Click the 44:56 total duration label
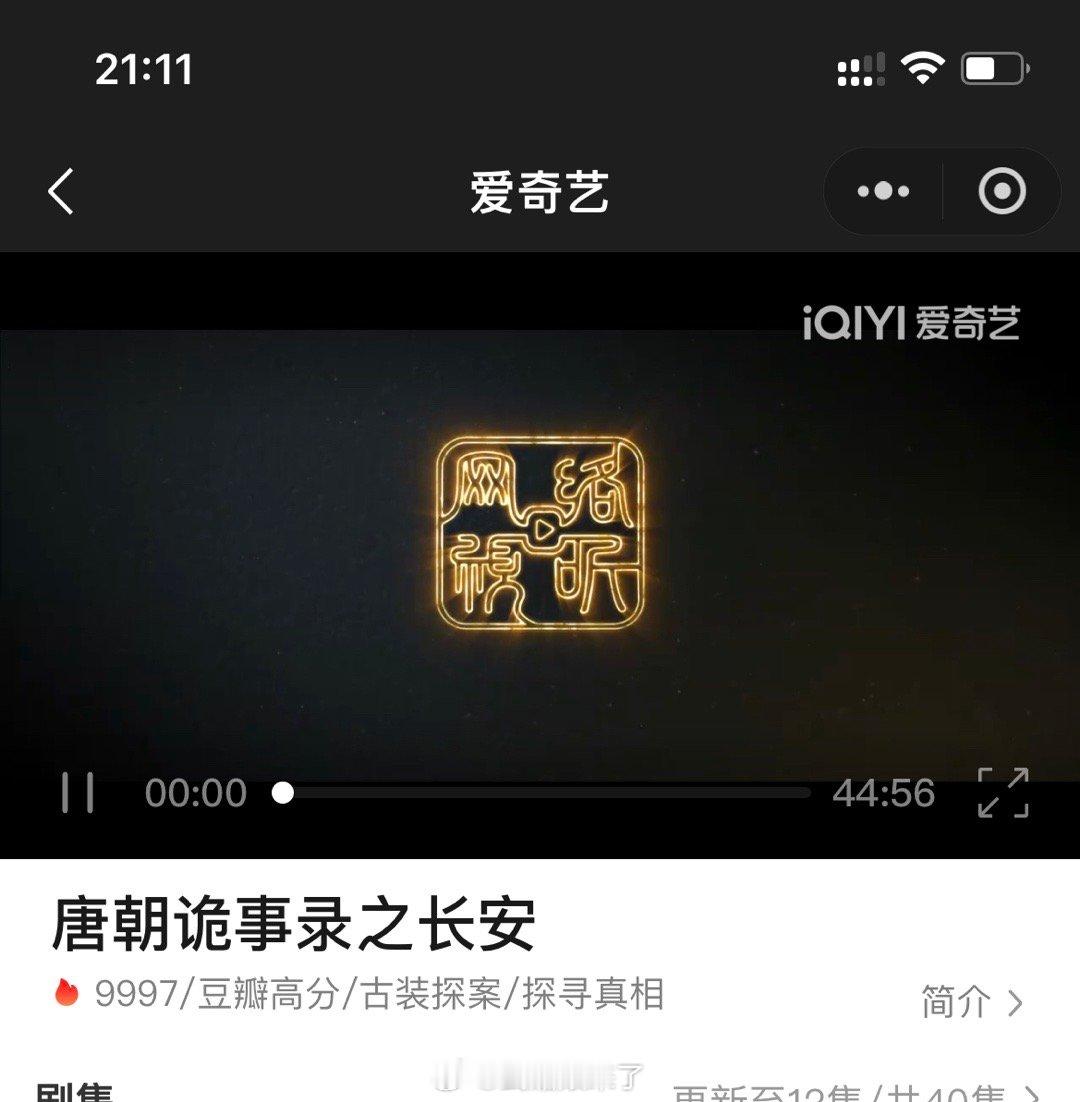 (880, 792)
